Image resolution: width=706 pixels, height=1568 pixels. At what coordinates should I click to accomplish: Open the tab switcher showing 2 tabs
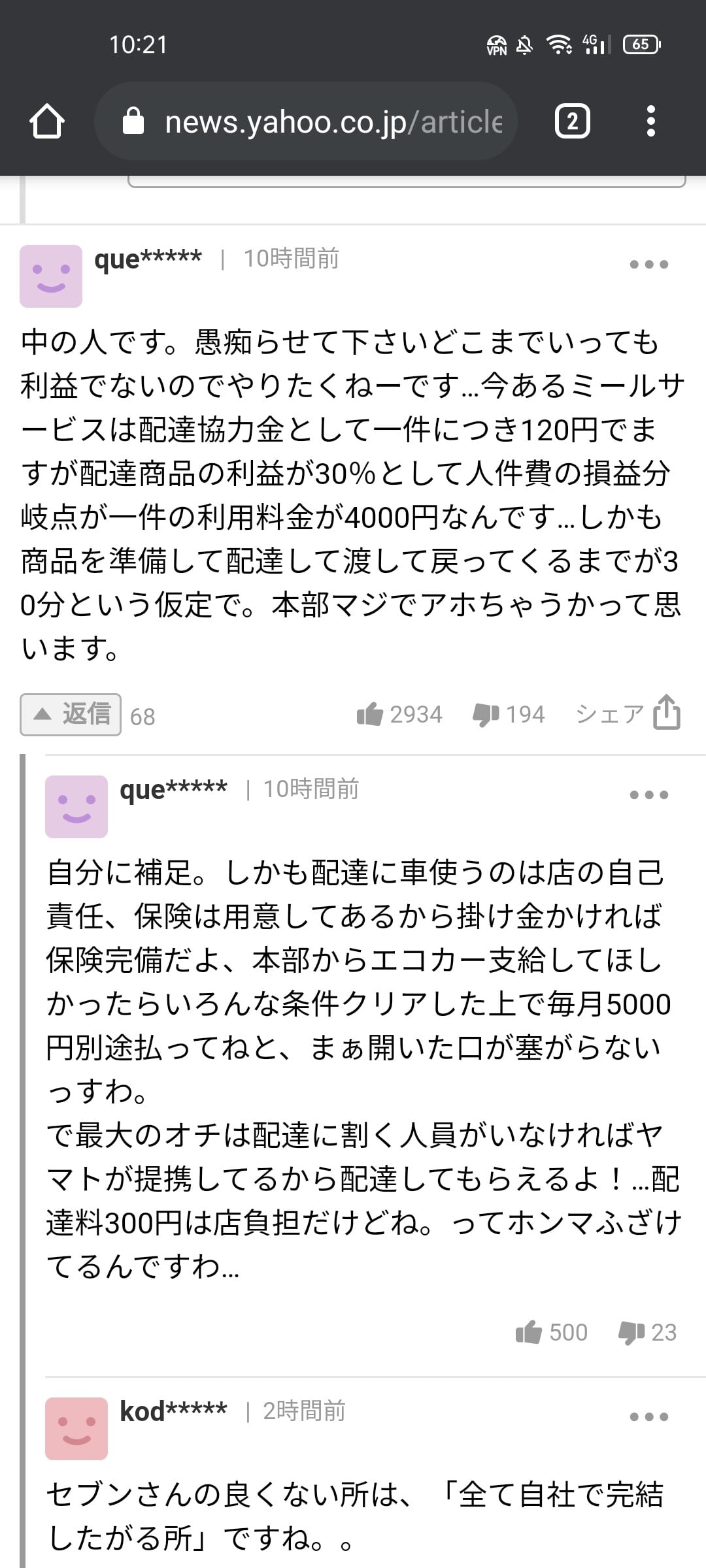pyautogui.click(x=572, y=122)
